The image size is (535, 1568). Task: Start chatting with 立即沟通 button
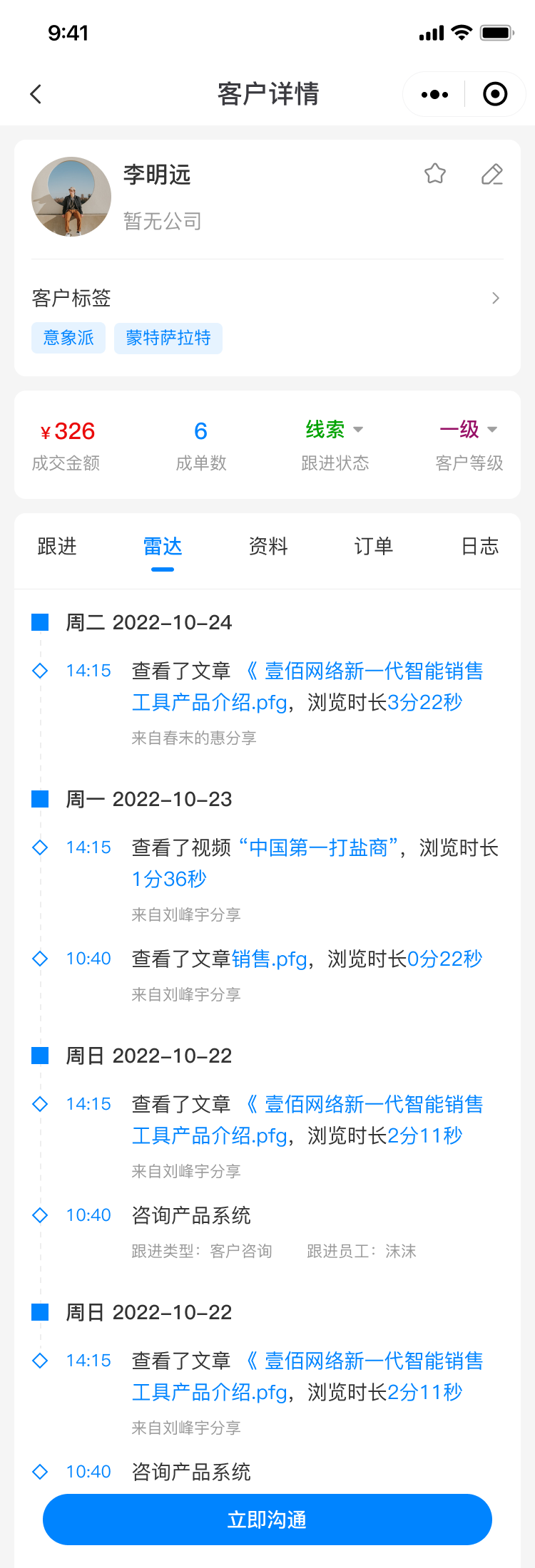[x=267, y=1520]
